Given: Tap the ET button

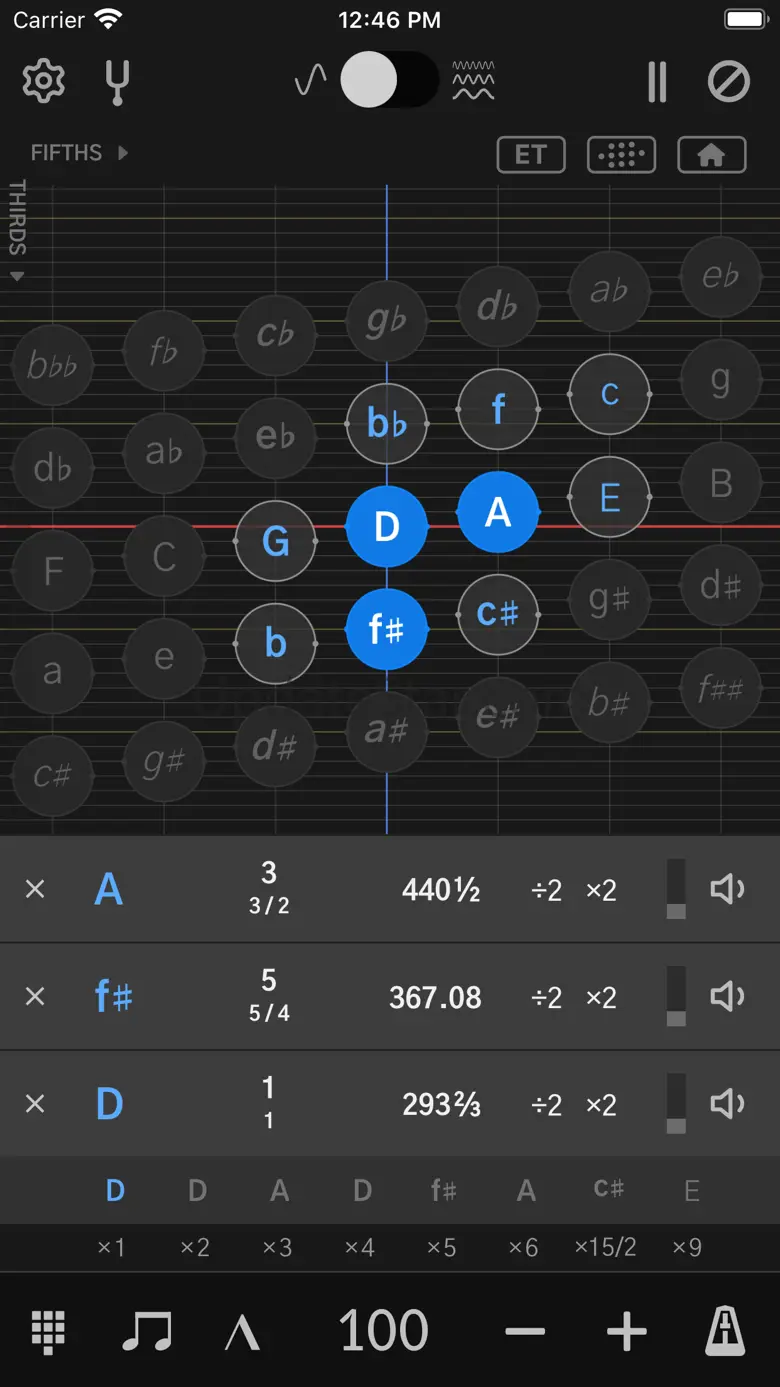Looking at the screenshot, I should tap(530, 155).
